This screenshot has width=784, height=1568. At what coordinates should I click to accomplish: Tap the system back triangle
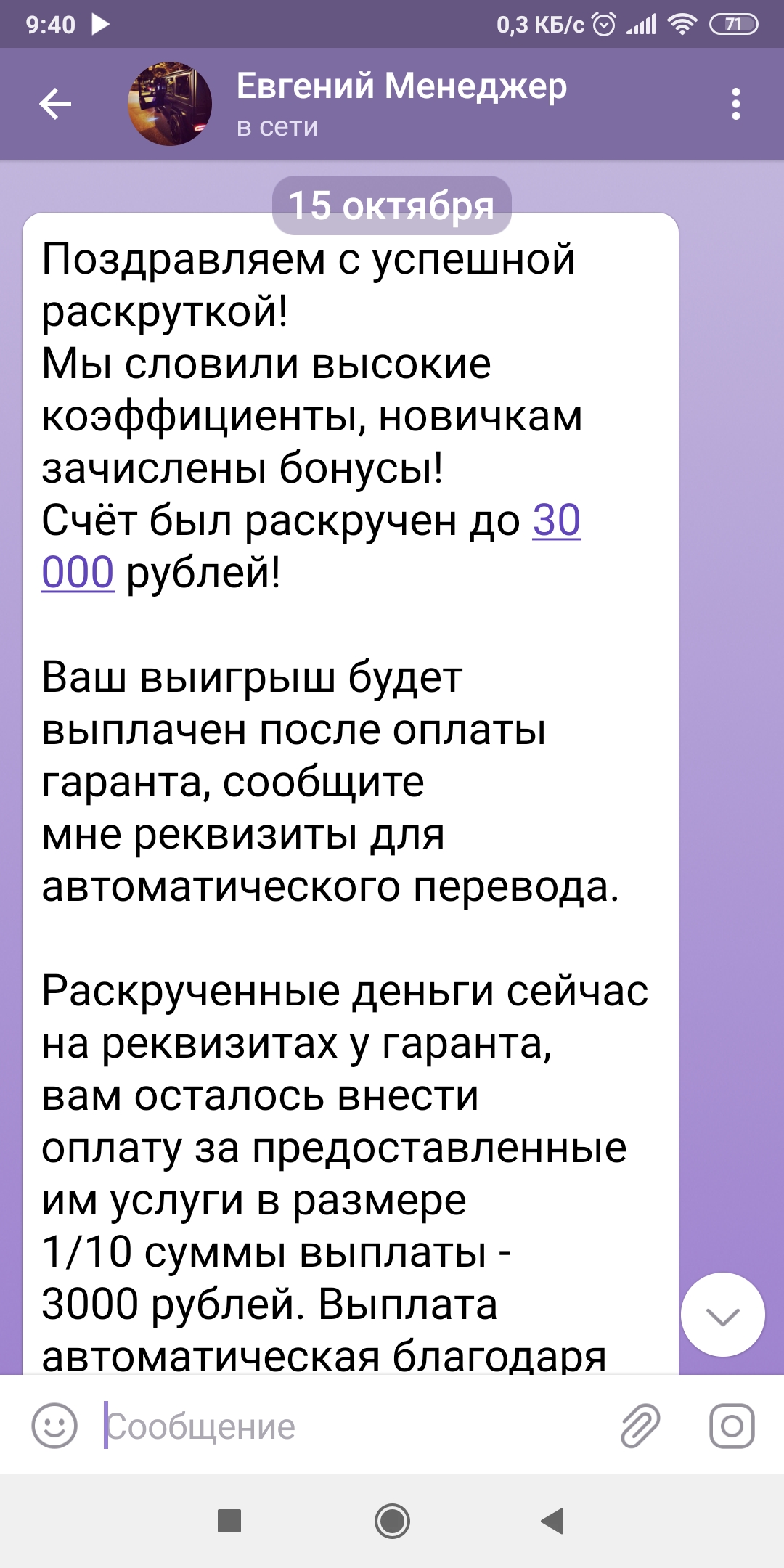(553, 1521)
